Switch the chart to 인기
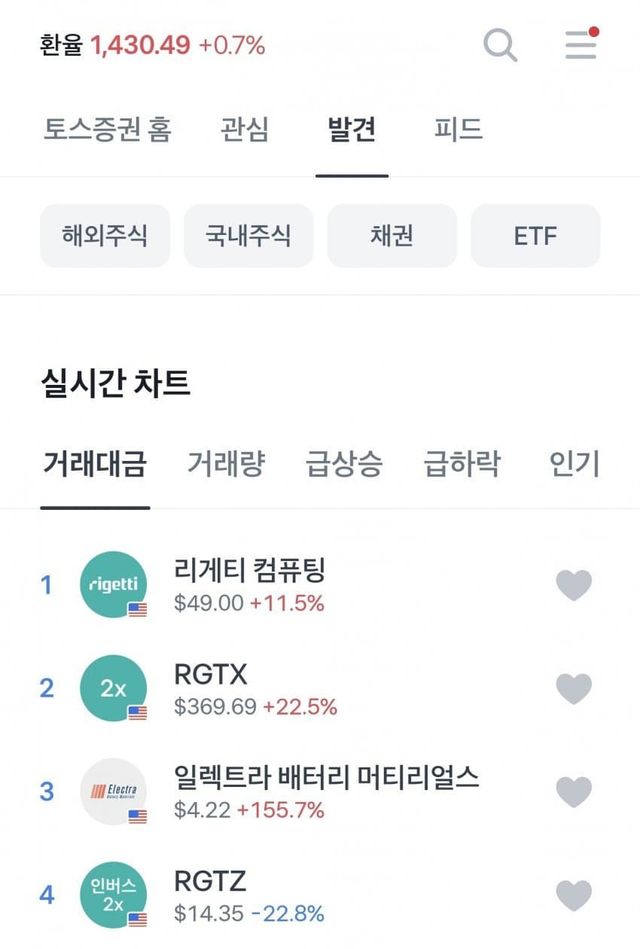This screenshot has width=640, height=949. click(574, 464)
